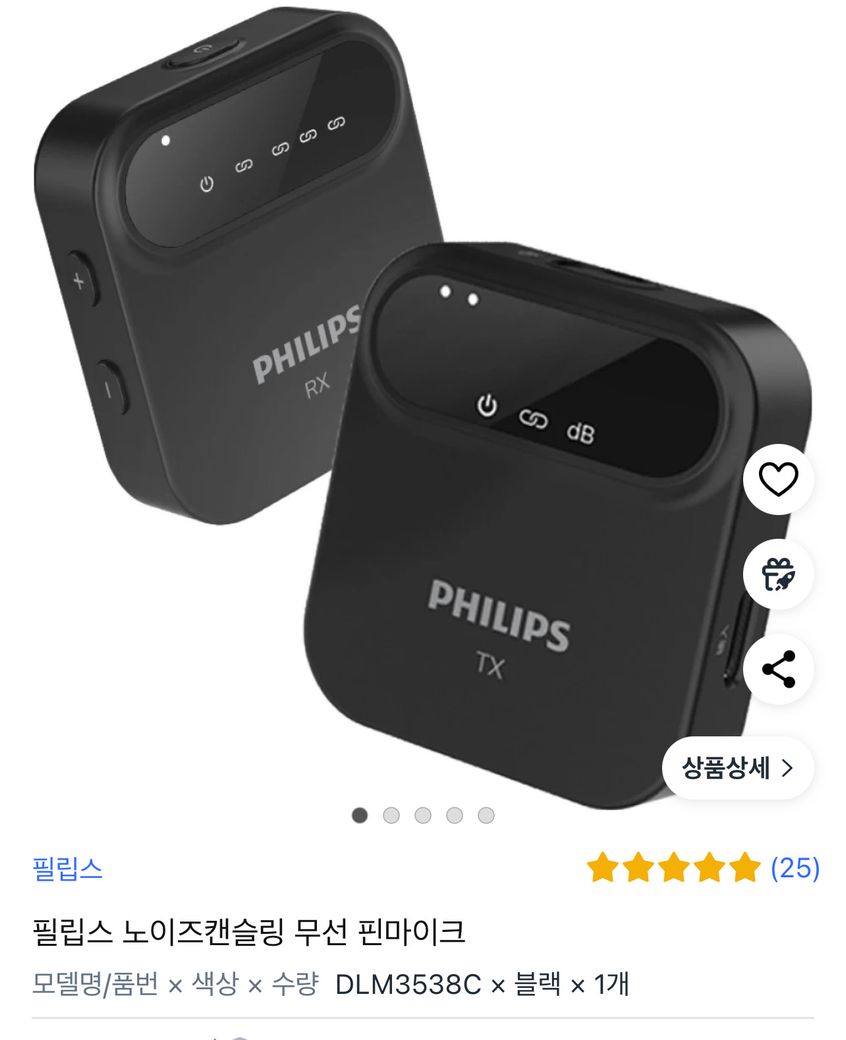The width and height of the screenshot is (846, 1040).
Task: Open the 필립스 brand link
Action: pyautogui.click(x=67, y=868)
